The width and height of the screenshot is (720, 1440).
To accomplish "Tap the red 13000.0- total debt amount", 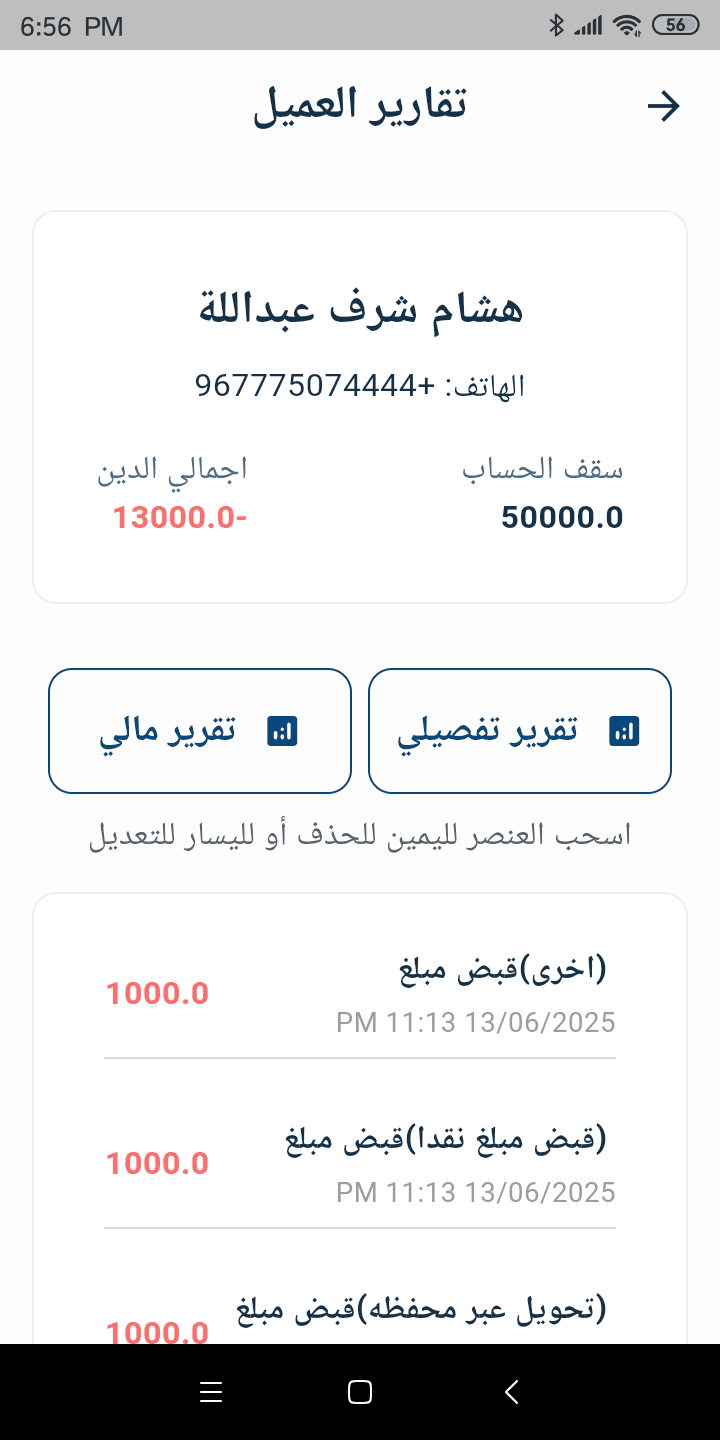I will 179,517.
